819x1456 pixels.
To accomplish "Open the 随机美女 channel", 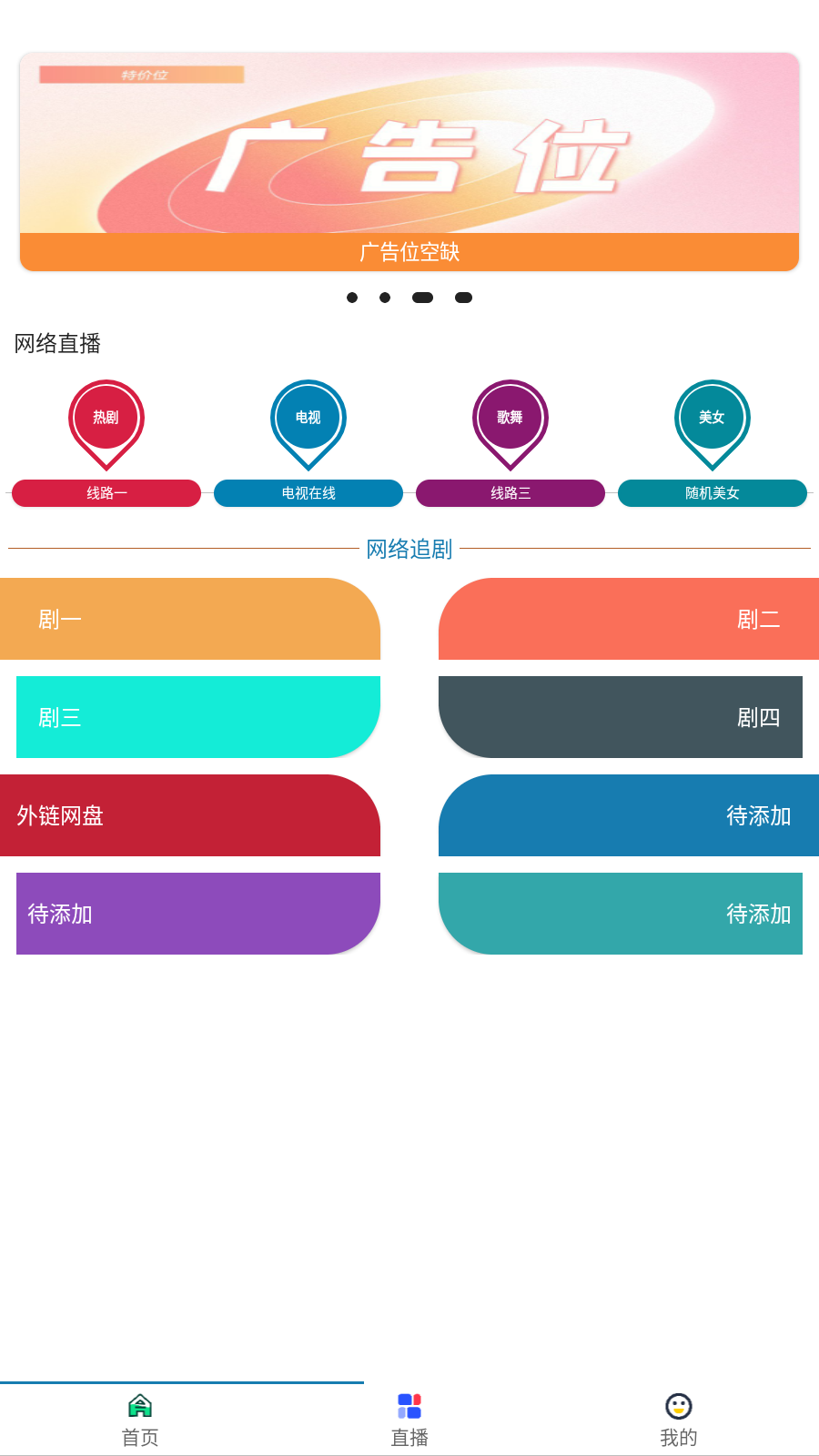I will point(713,442).
